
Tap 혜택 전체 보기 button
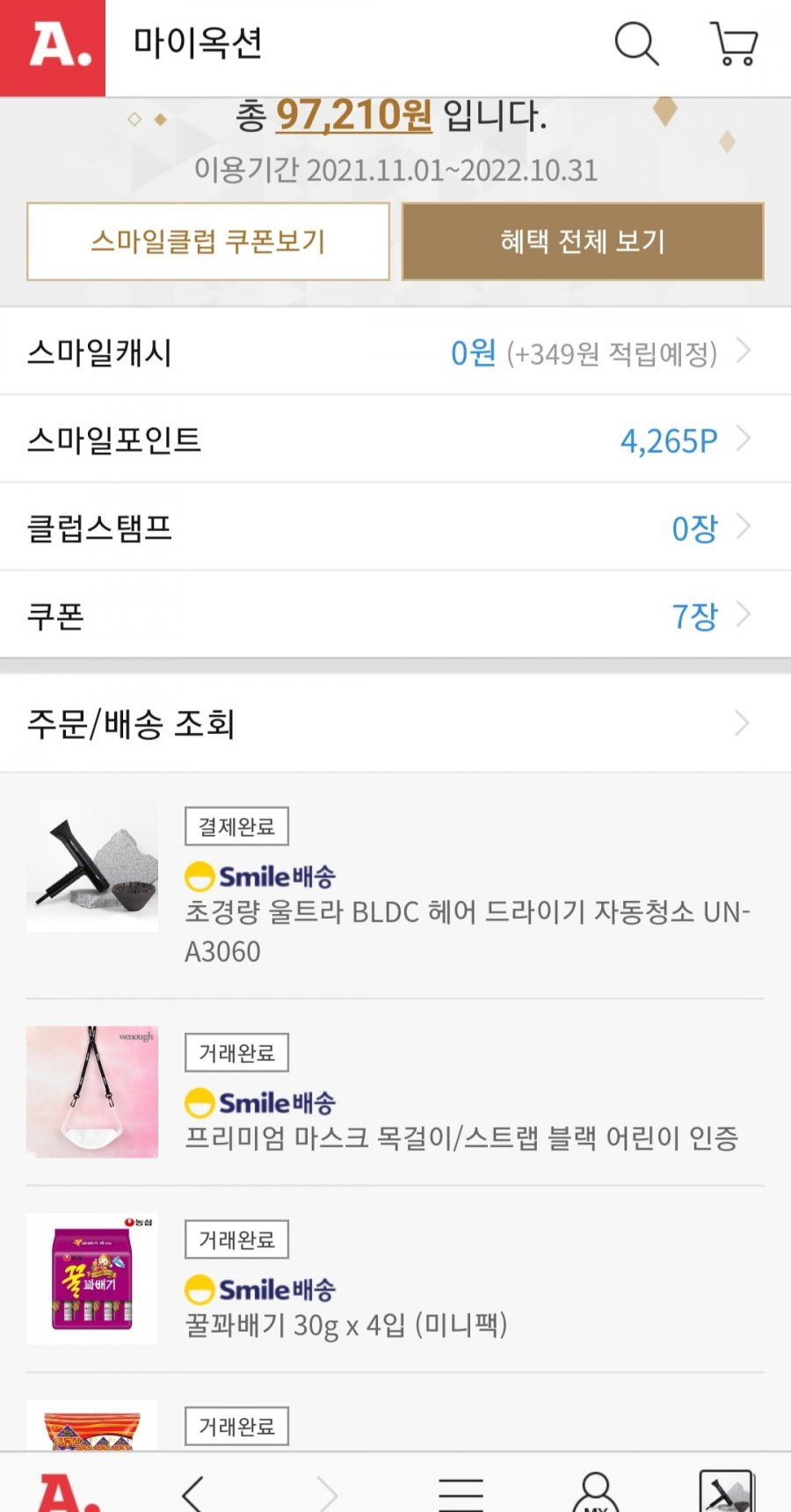pyautogui.click(x=583, y=241)
